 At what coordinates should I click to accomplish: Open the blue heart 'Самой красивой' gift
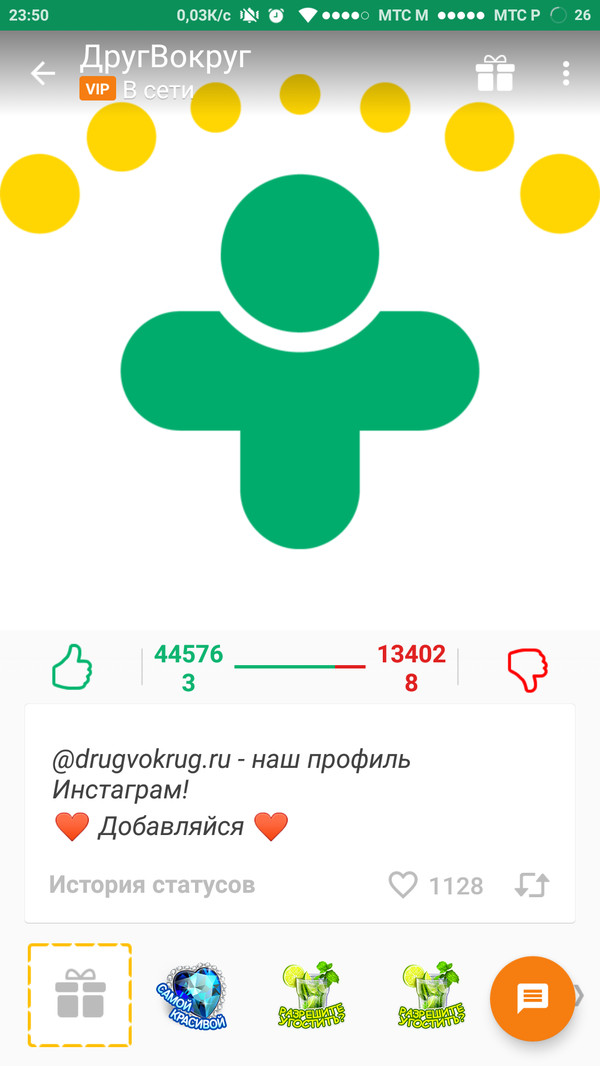coord(192,995)
